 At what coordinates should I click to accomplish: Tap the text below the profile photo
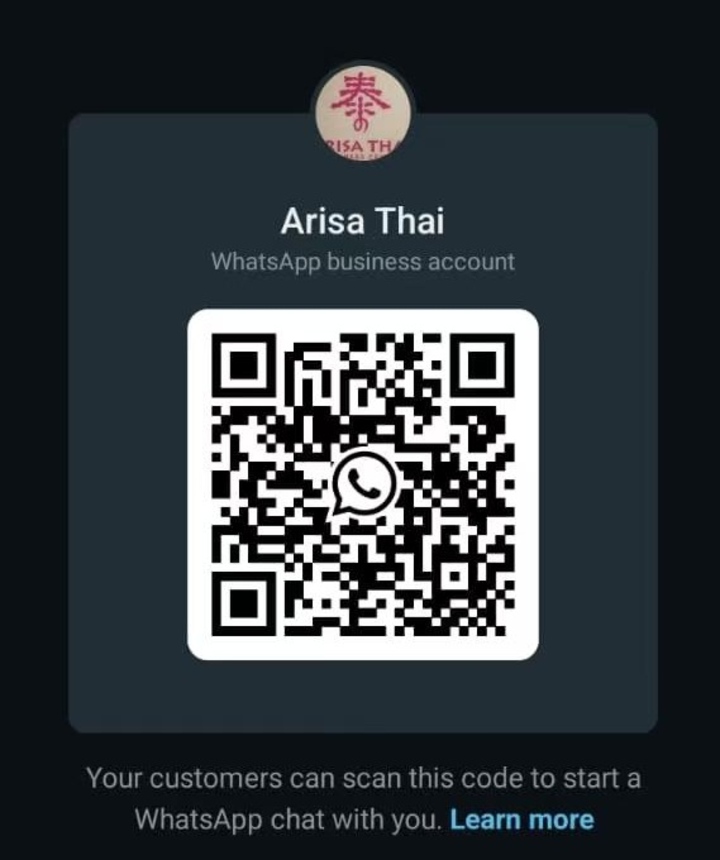tap(363, 221)
